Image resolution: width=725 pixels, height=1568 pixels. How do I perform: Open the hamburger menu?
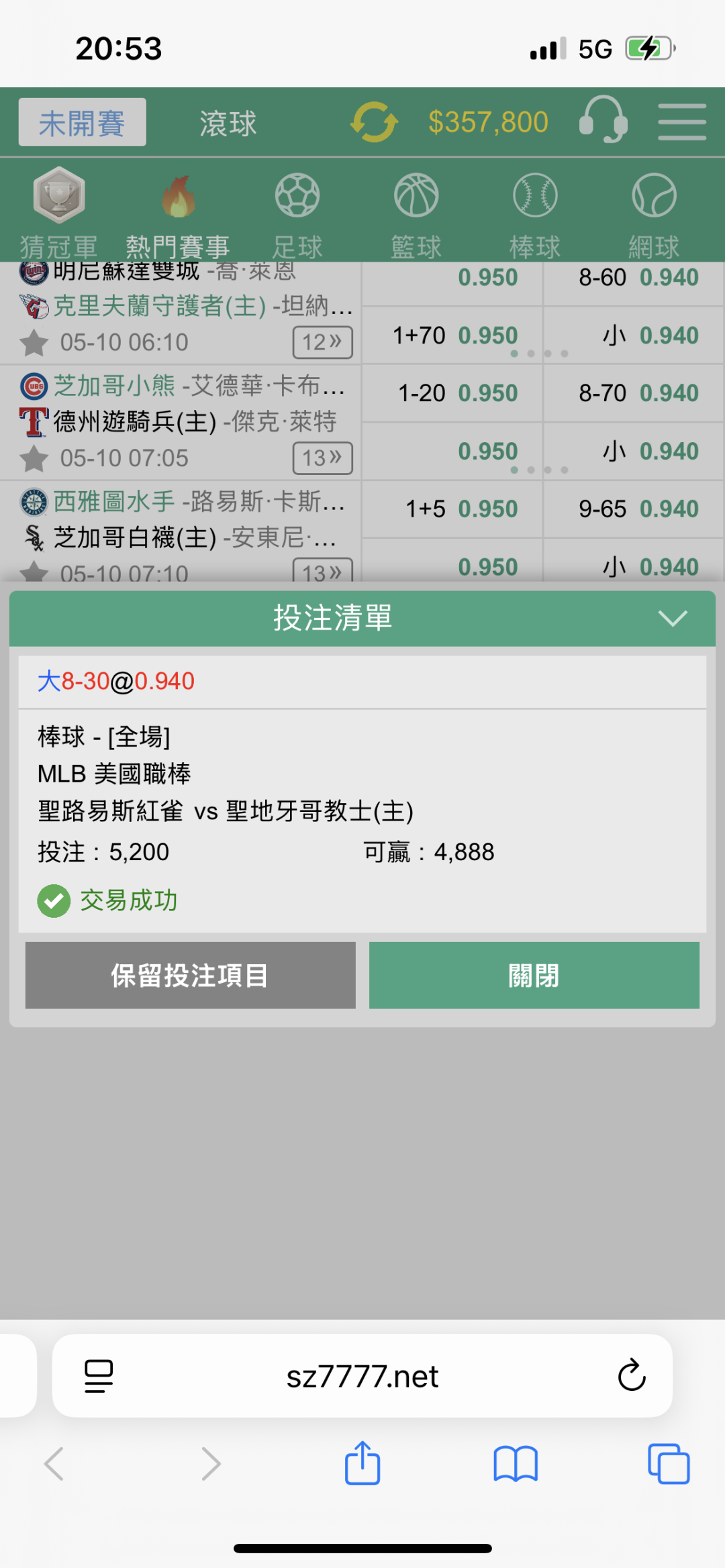click(x=682, y=121)
